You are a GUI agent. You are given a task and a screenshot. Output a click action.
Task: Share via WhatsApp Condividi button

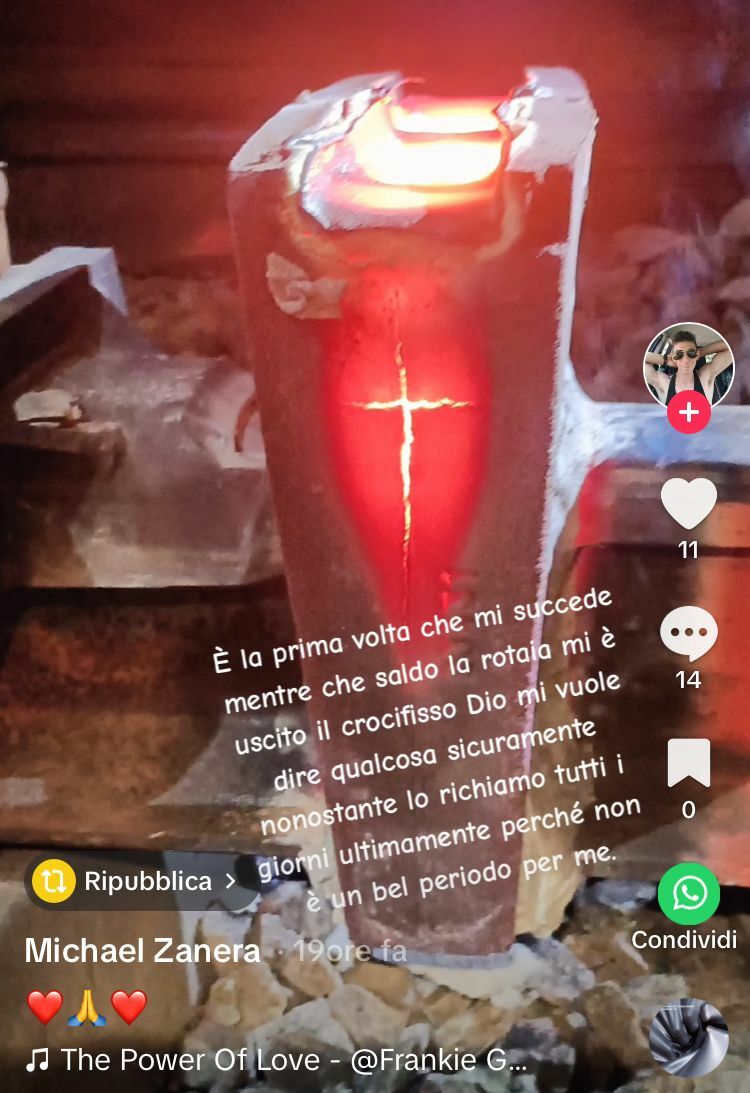(688, 894)
